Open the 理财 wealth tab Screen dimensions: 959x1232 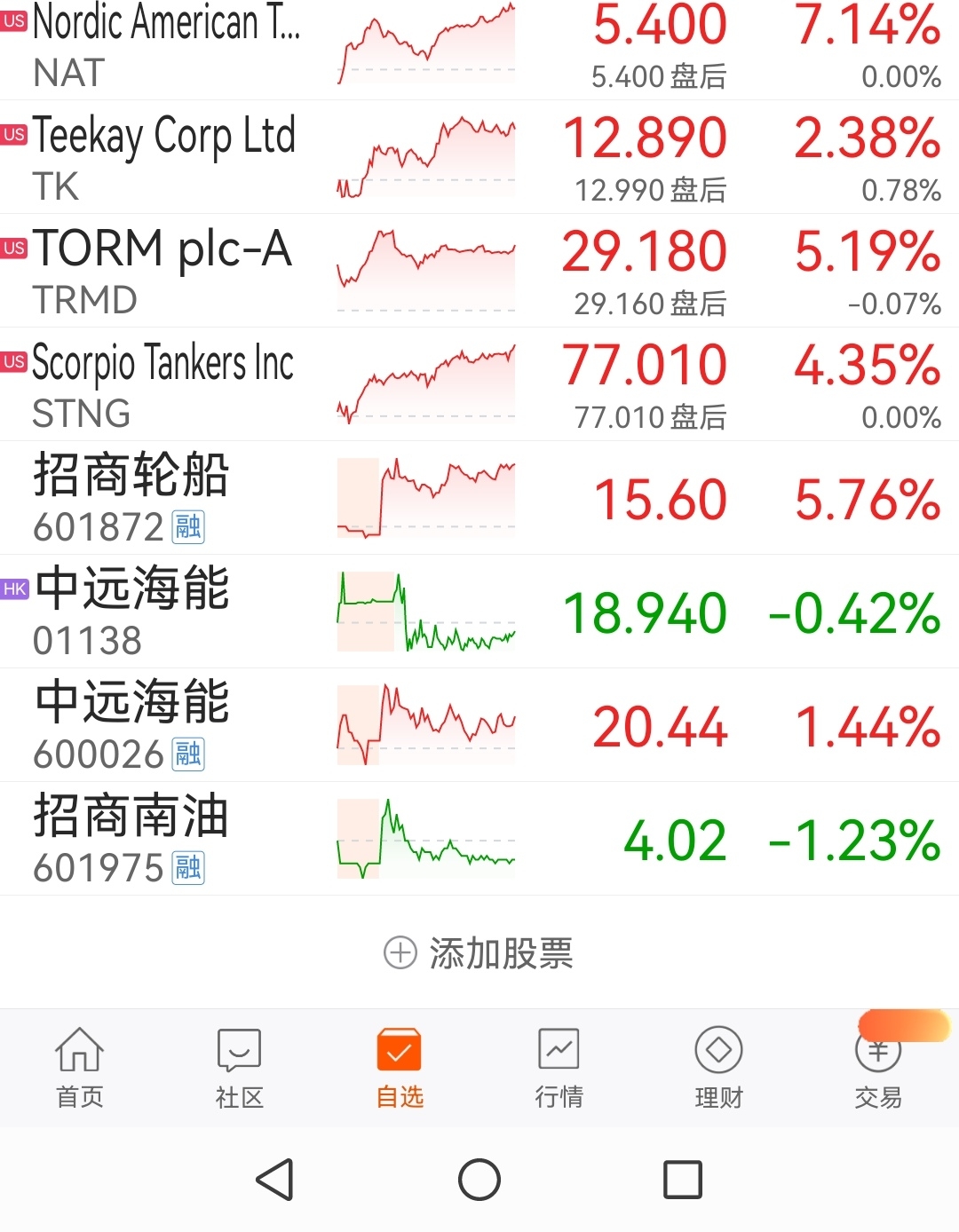tap(718, 1068)
